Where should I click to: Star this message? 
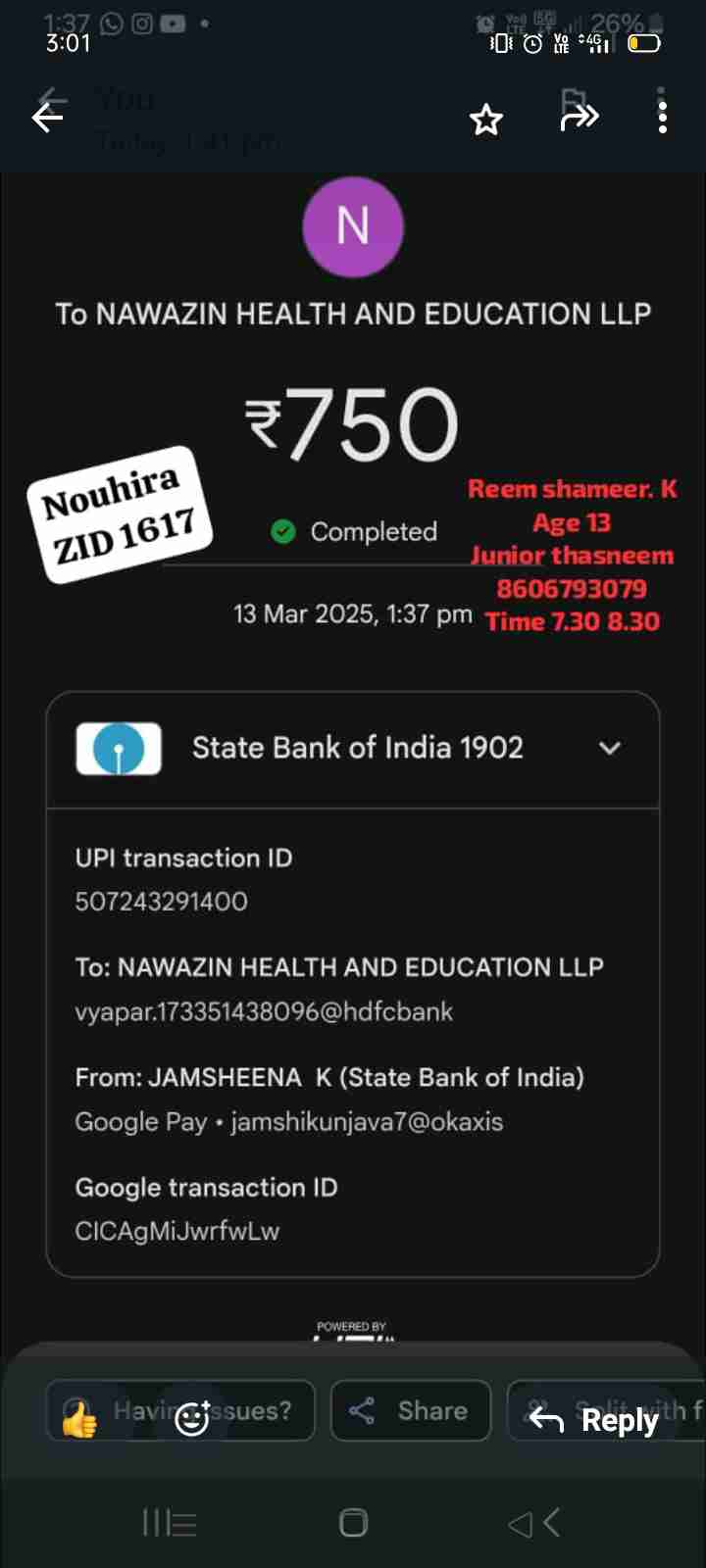pos(485,120)
